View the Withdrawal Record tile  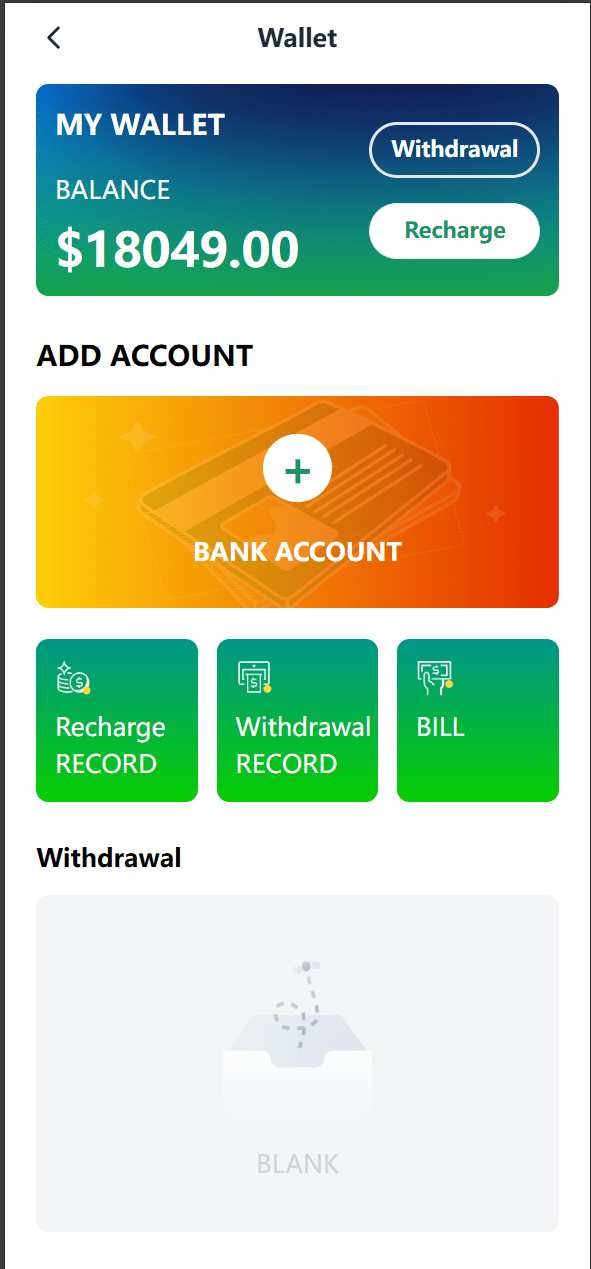297,721
